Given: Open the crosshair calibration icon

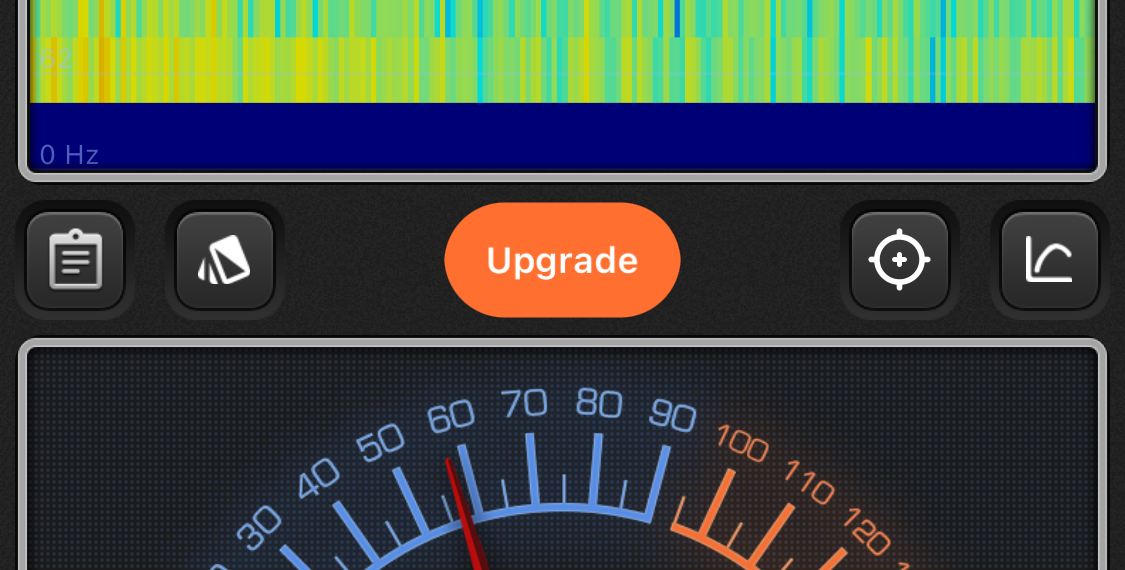Looking at the screenshot, I should pyautogui.click(x=899, y=260).
